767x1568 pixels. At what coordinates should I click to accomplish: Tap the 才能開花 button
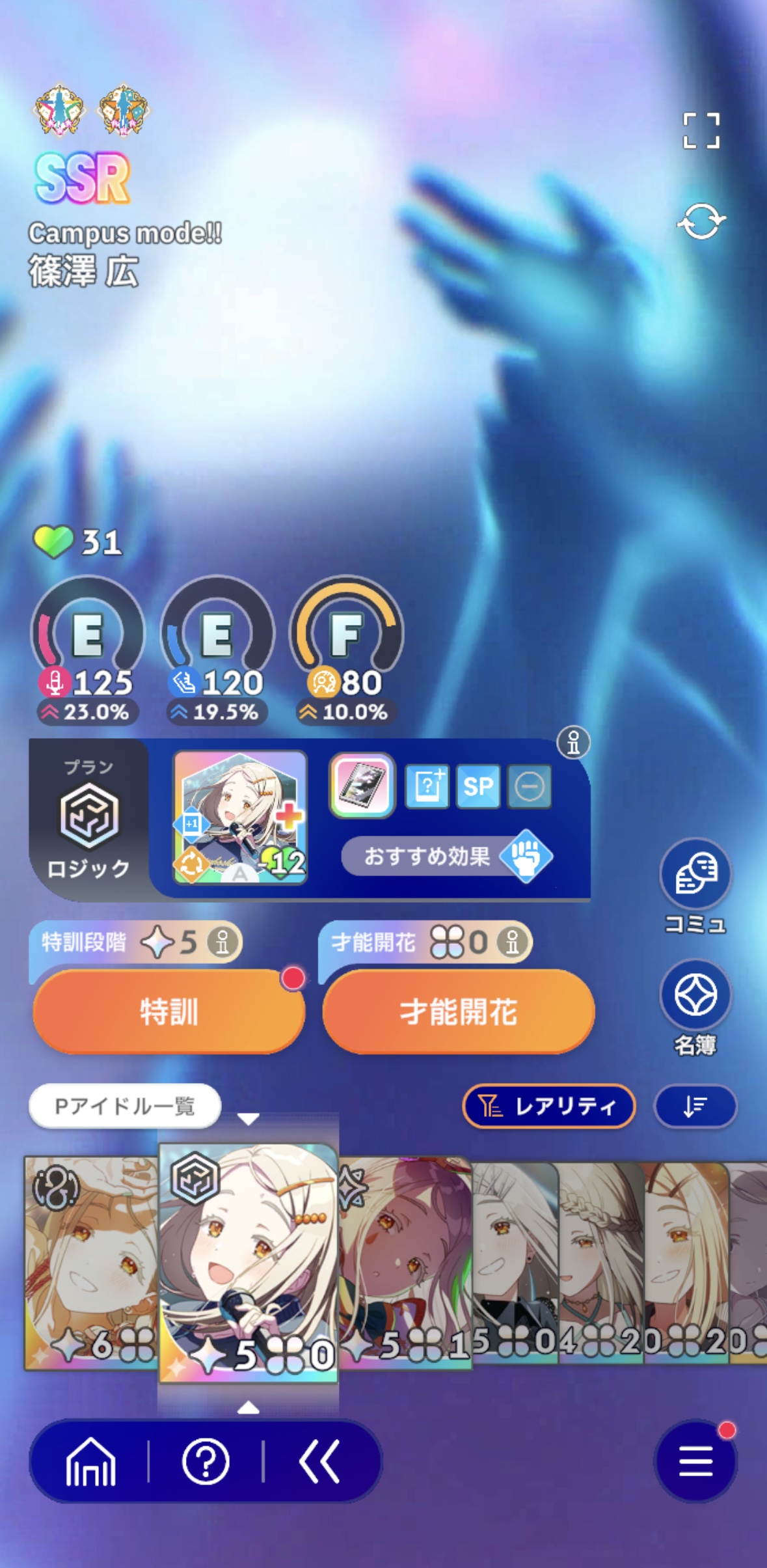point(459,1011)
